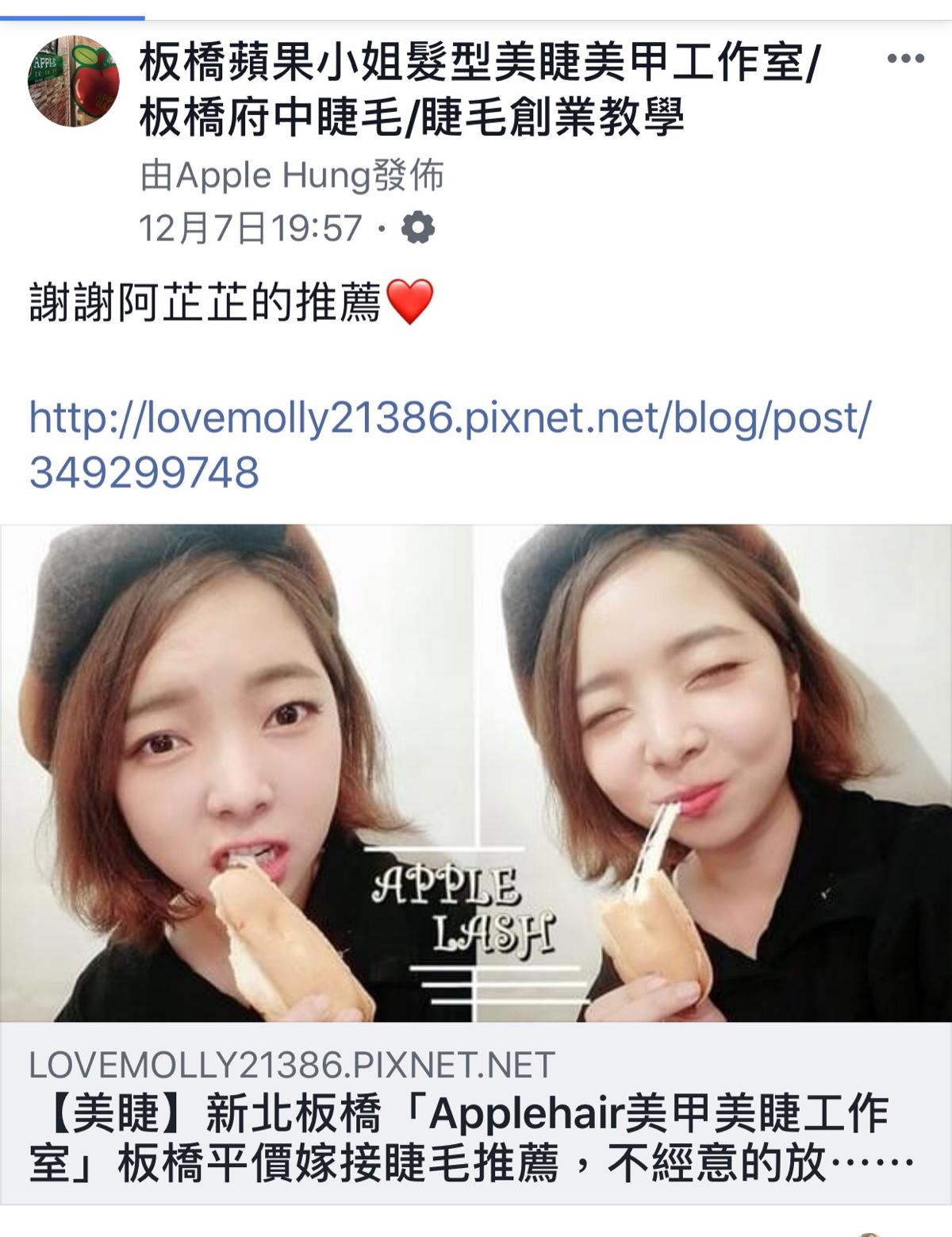Open the post's three-dot overflow menu
Viewport: 952px width, 1237px height.
coord(905,59)
